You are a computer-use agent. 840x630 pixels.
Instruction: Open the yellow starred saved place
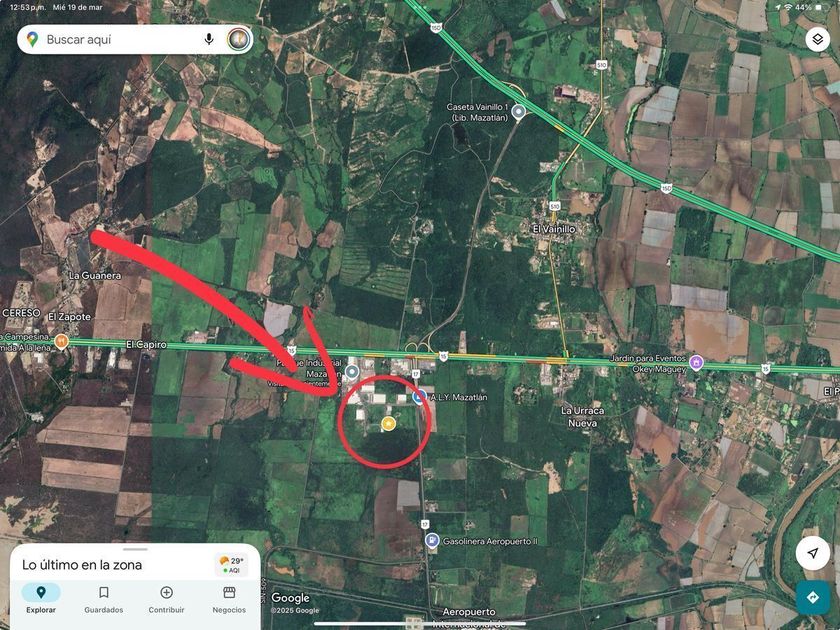point(388,424)
